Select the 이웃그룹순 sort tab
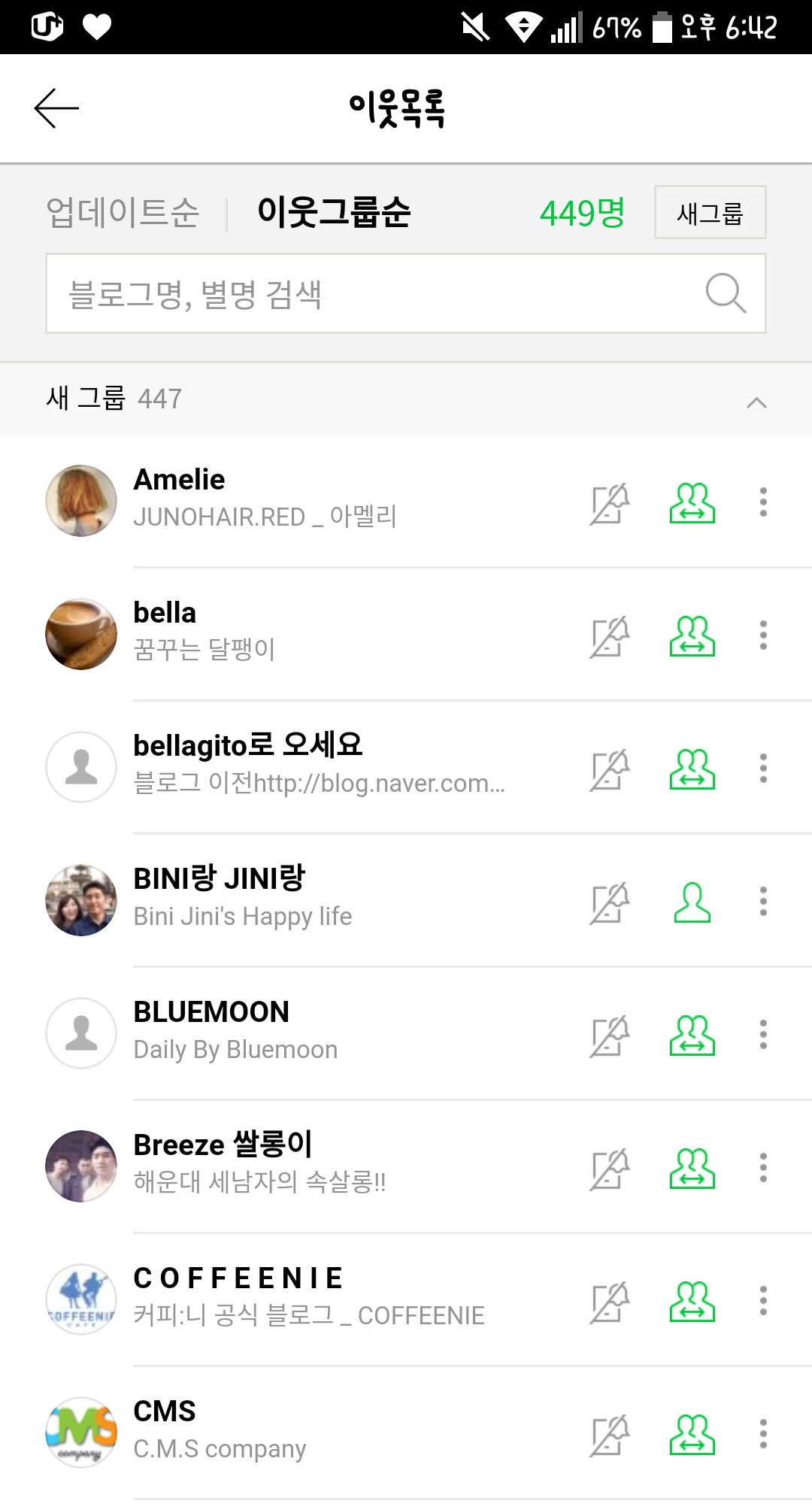This screenshot has width=812, height=1507. [334, 212]
